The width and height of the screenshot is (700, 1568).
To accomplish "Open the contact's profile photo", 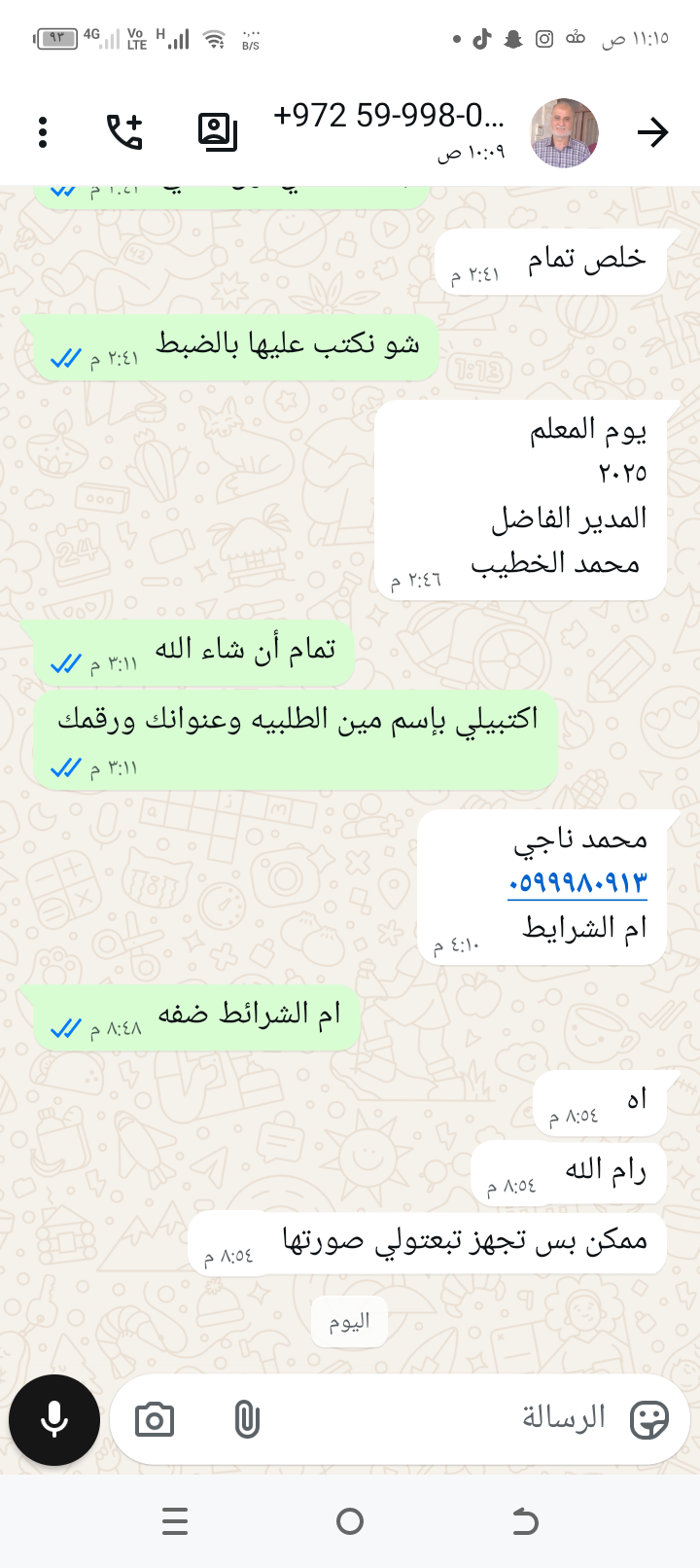I will 564,133.
